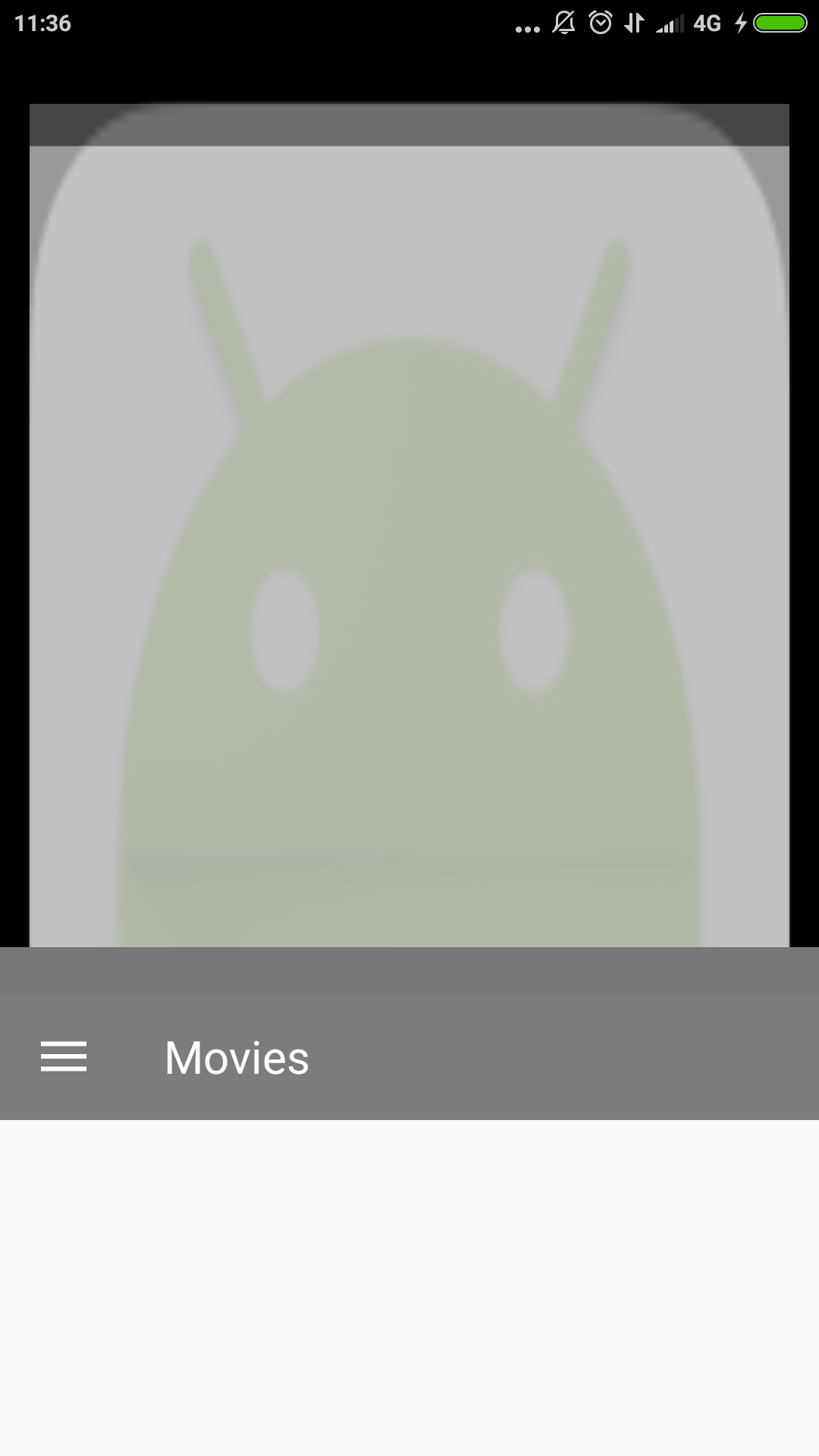Tap the green battery level indicator
The width and height of the screenshot is (819, 1456).
779,23
